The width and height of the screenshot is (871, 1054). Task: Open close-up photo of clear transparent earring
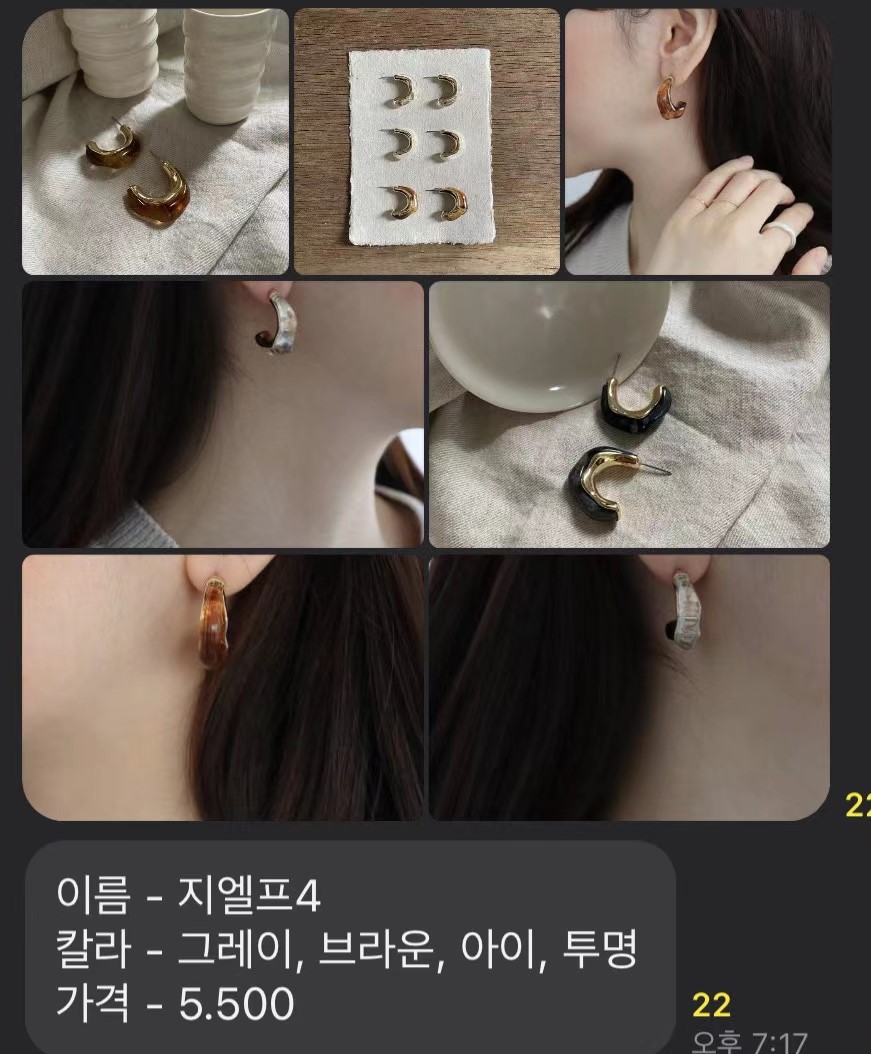point(629,687)
